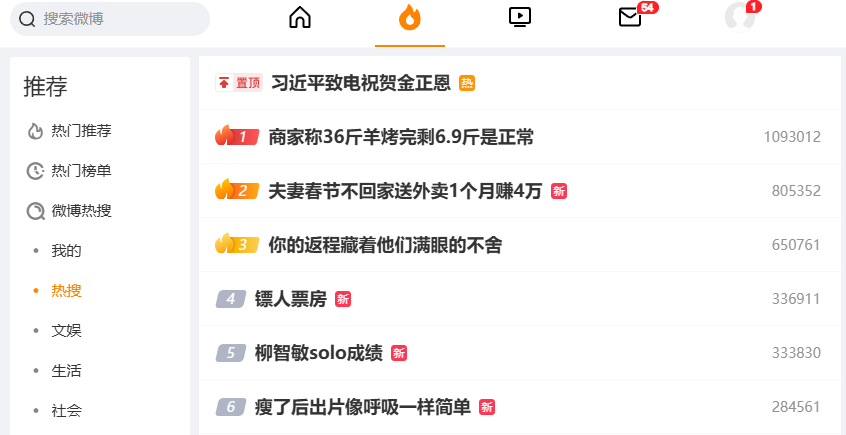Screen dimensions: 846x435
Task: Go to the home feed icon
Action: click(x=300, y=17)
